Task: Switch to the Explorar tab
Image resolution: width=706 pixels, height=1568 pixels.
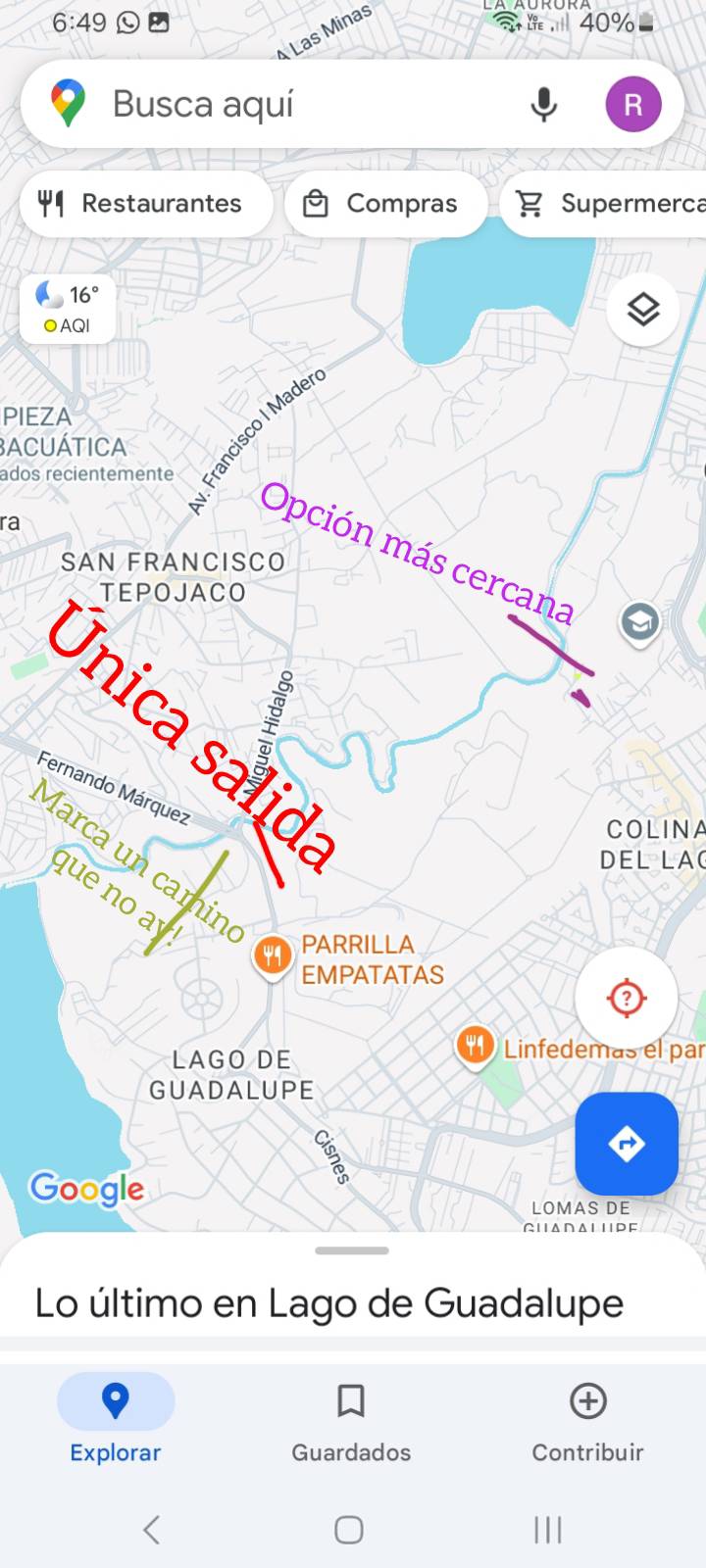Action: [x=116, y=1418]
